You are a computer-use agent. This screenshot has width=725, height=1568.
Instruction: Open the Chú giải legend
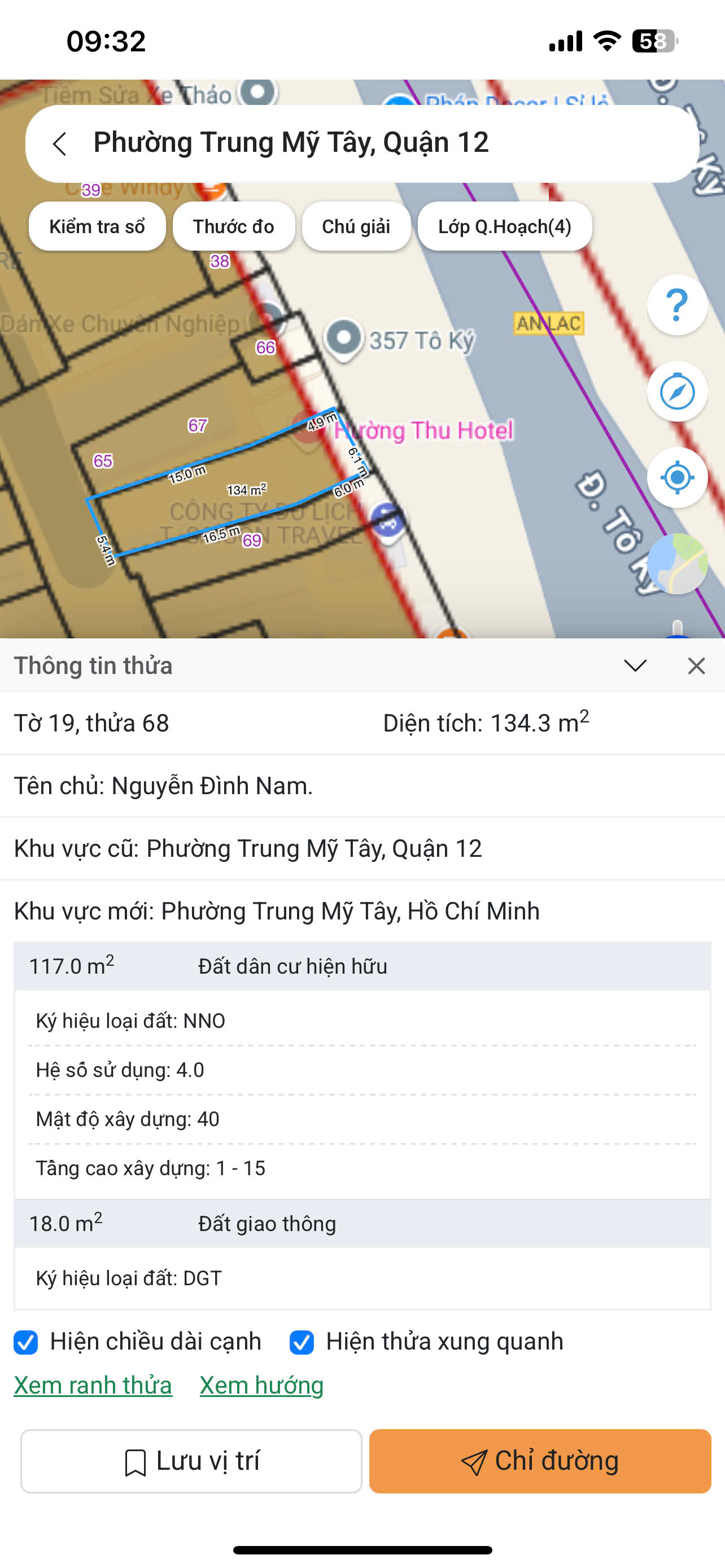pos(356,226)
